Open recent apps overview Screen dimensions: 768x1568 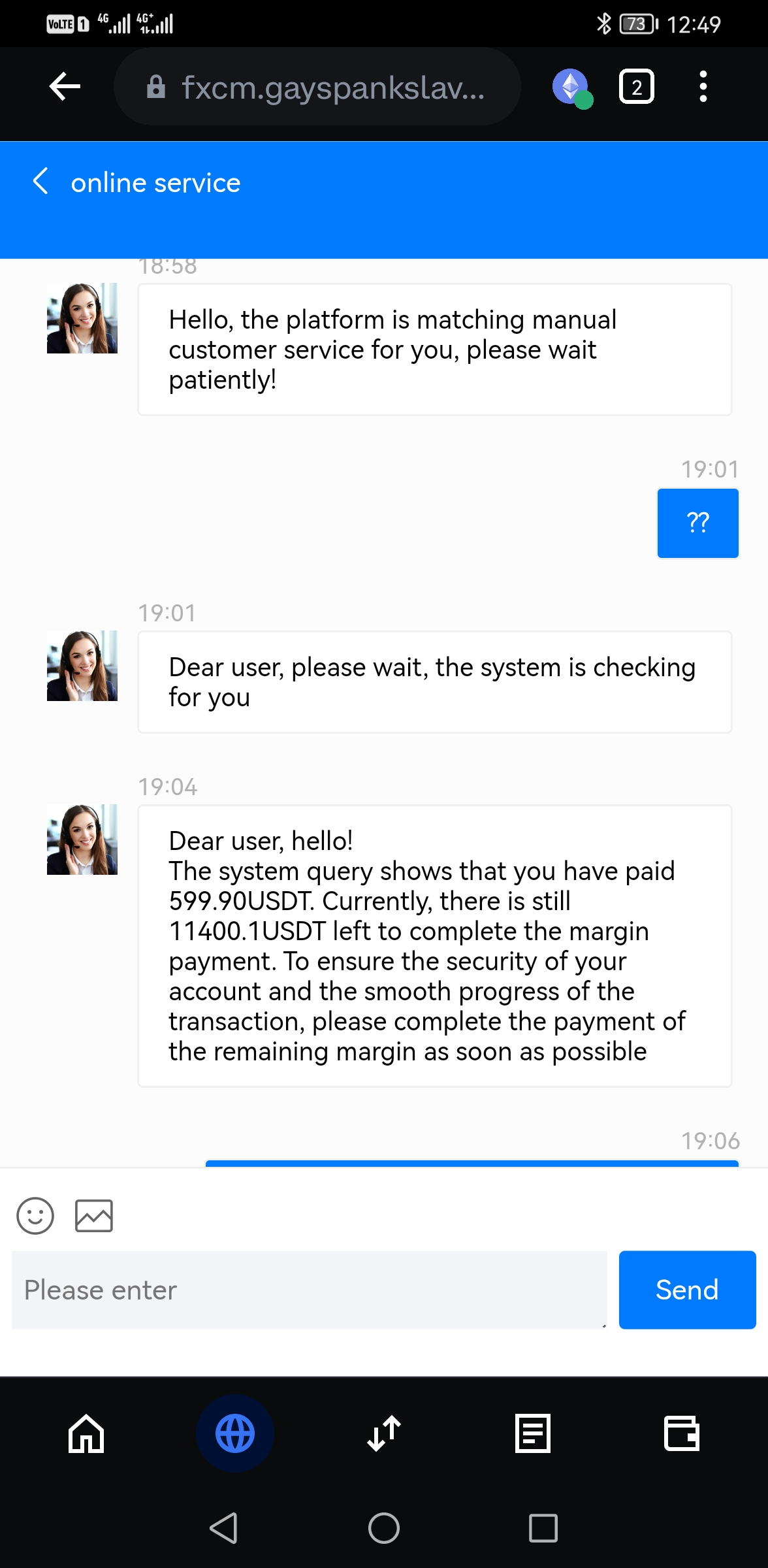pyautogui.click(x=543, y=1528)
